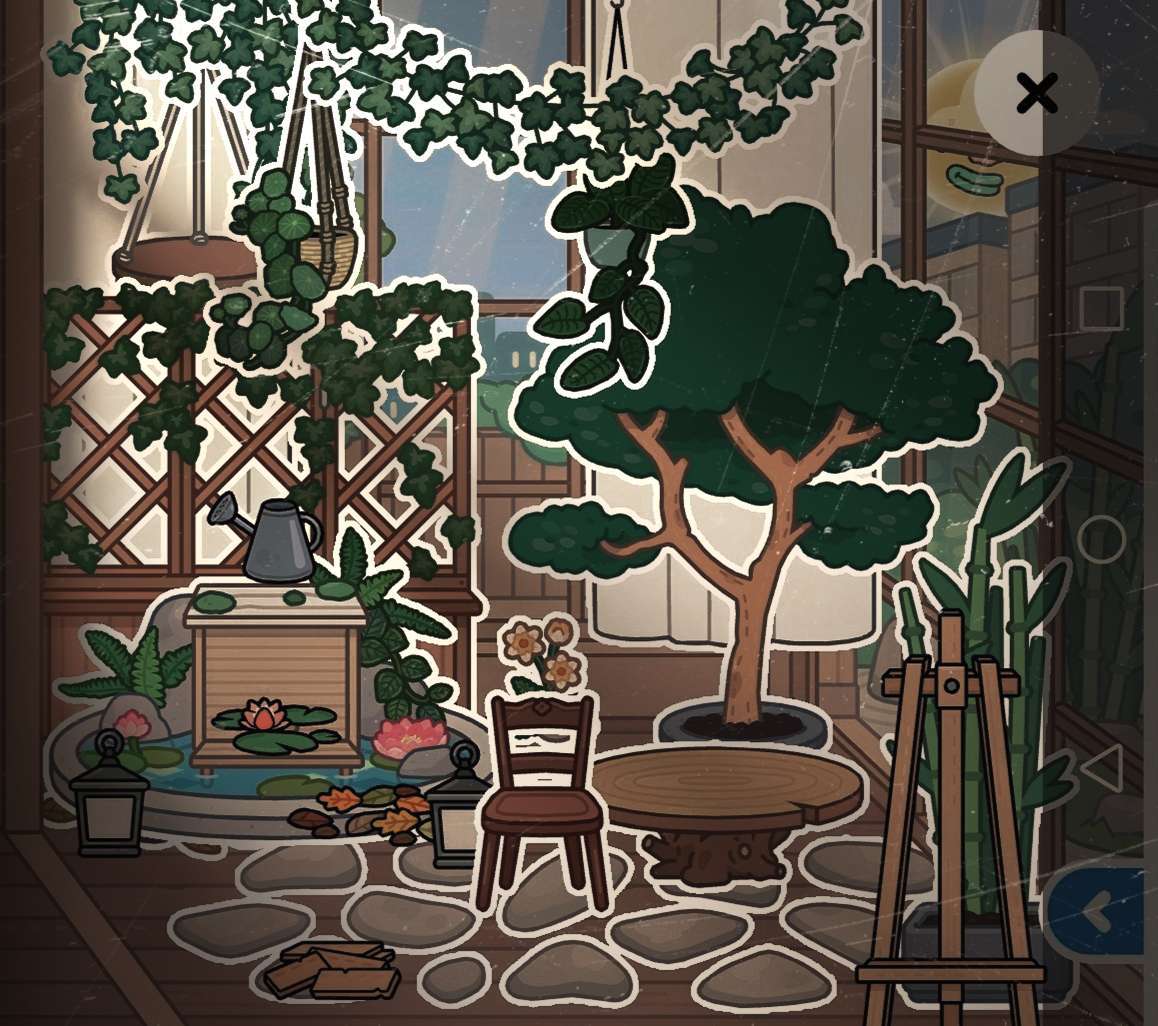Screen dimensions: 1158x1026
Task: Go back with the system triangle button
Action: coord(1103,768)
